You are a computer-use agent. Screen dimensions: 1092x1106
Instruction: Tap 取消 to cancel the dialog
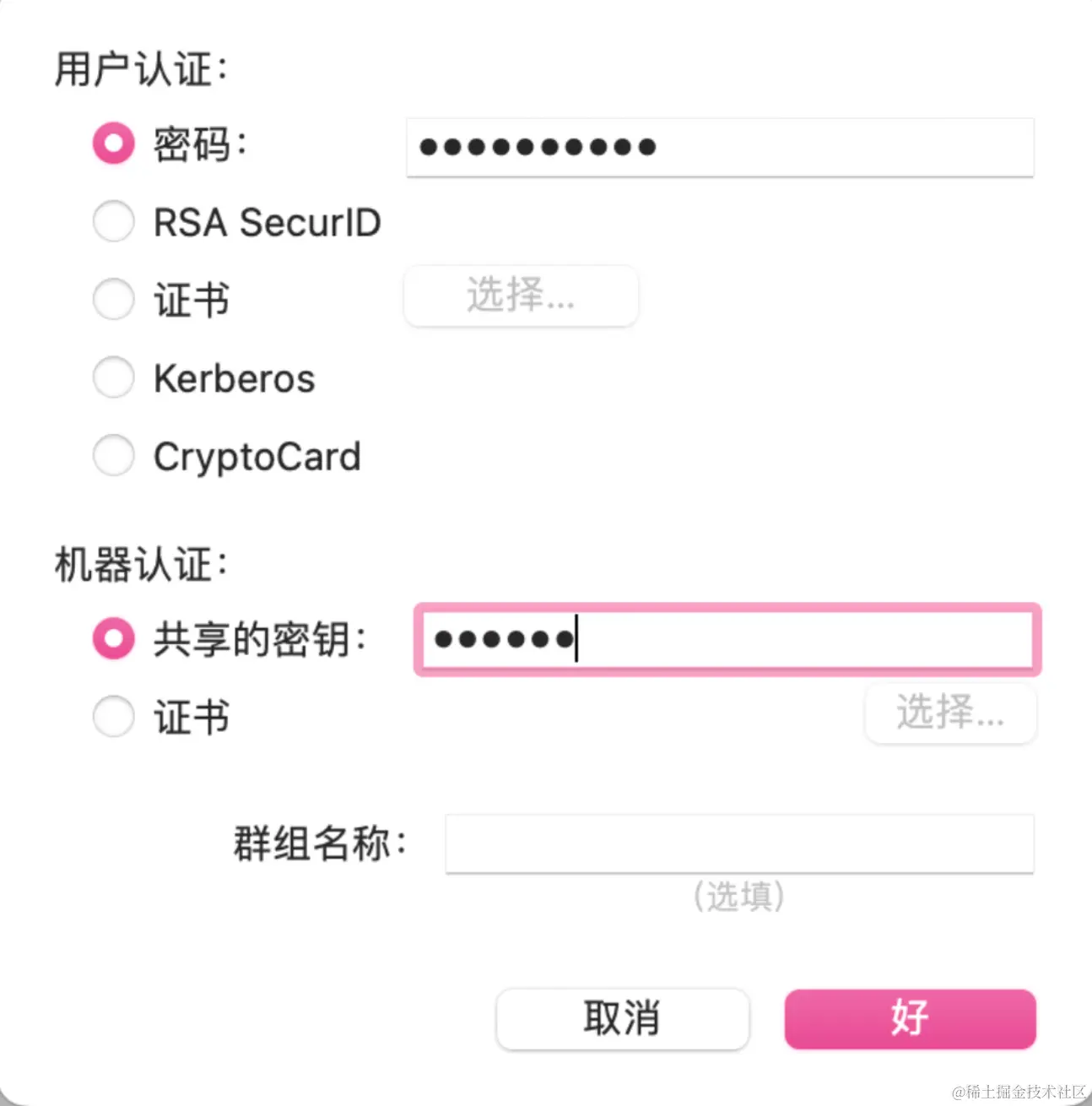coord(622,1018)
